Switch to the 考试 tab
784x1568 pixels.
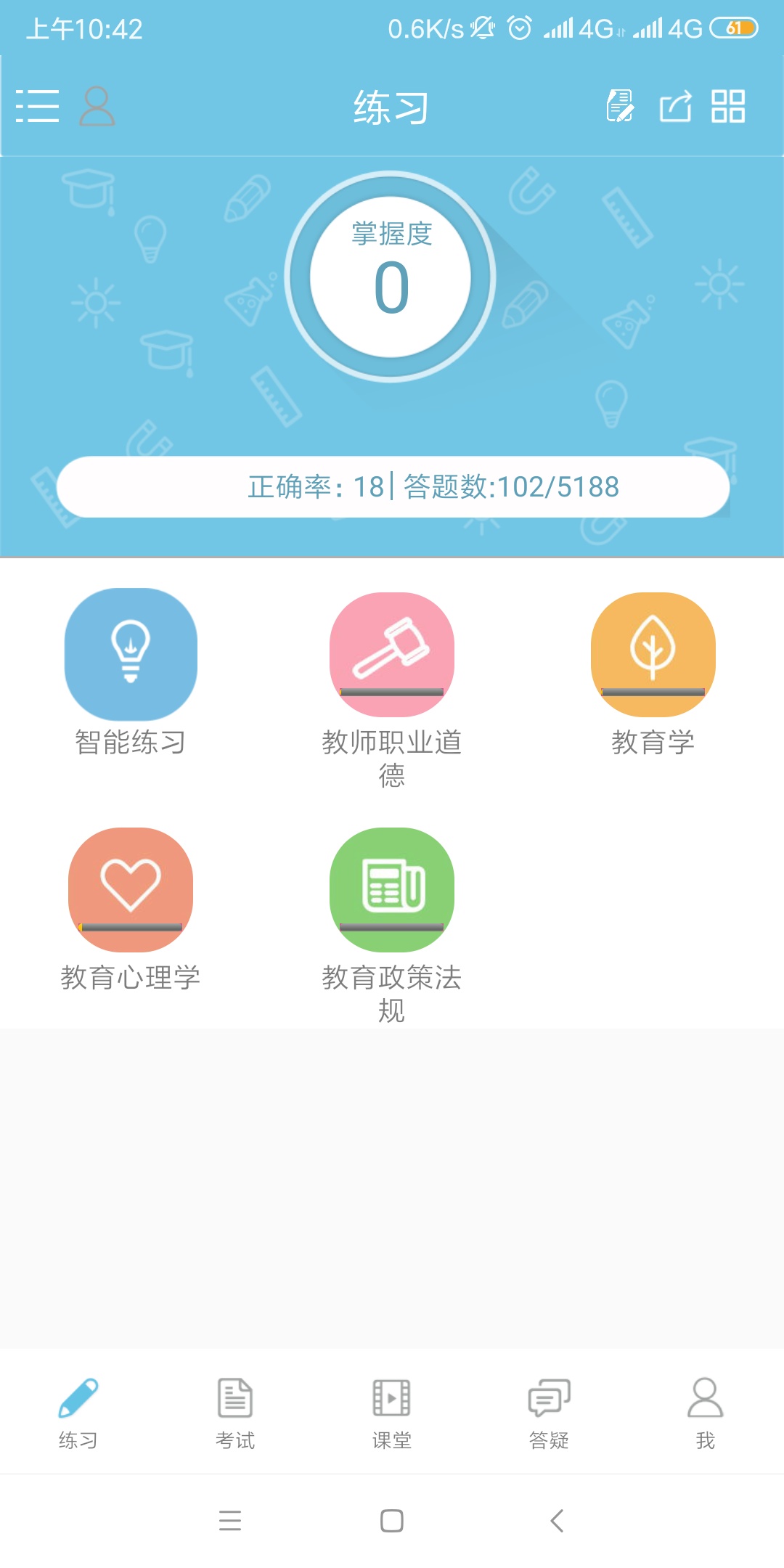[x=235, y=1413]
